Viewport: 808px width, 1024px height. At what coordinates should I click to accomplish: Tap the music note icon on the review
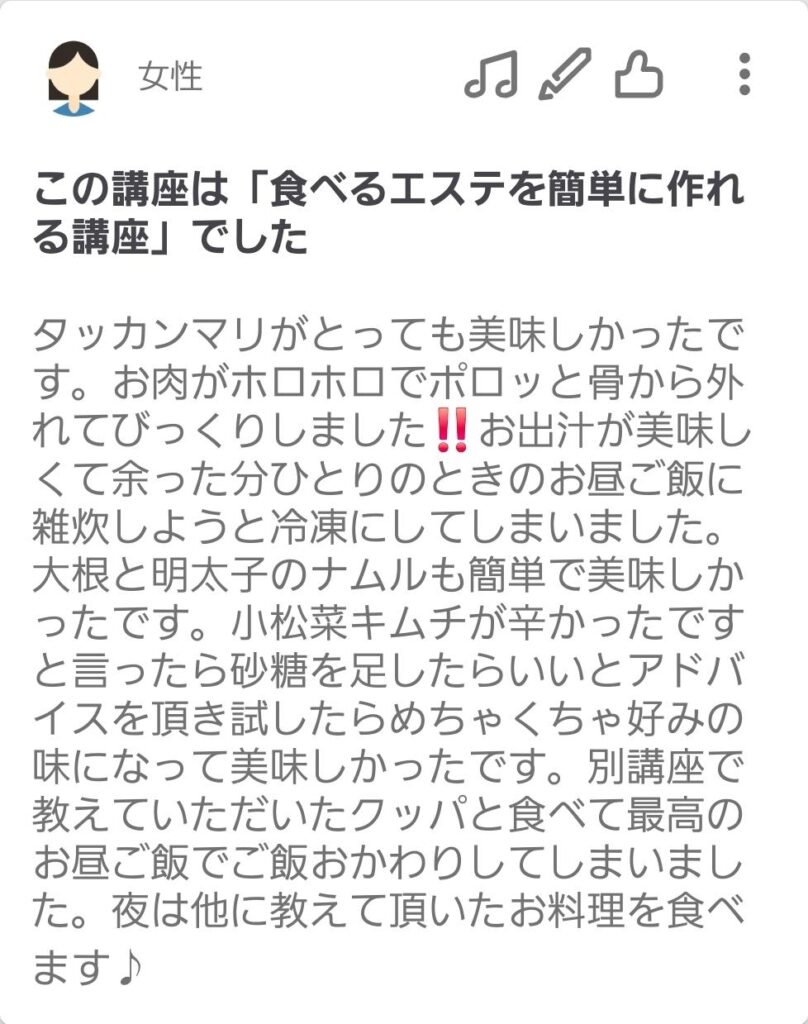coord(491,75)
